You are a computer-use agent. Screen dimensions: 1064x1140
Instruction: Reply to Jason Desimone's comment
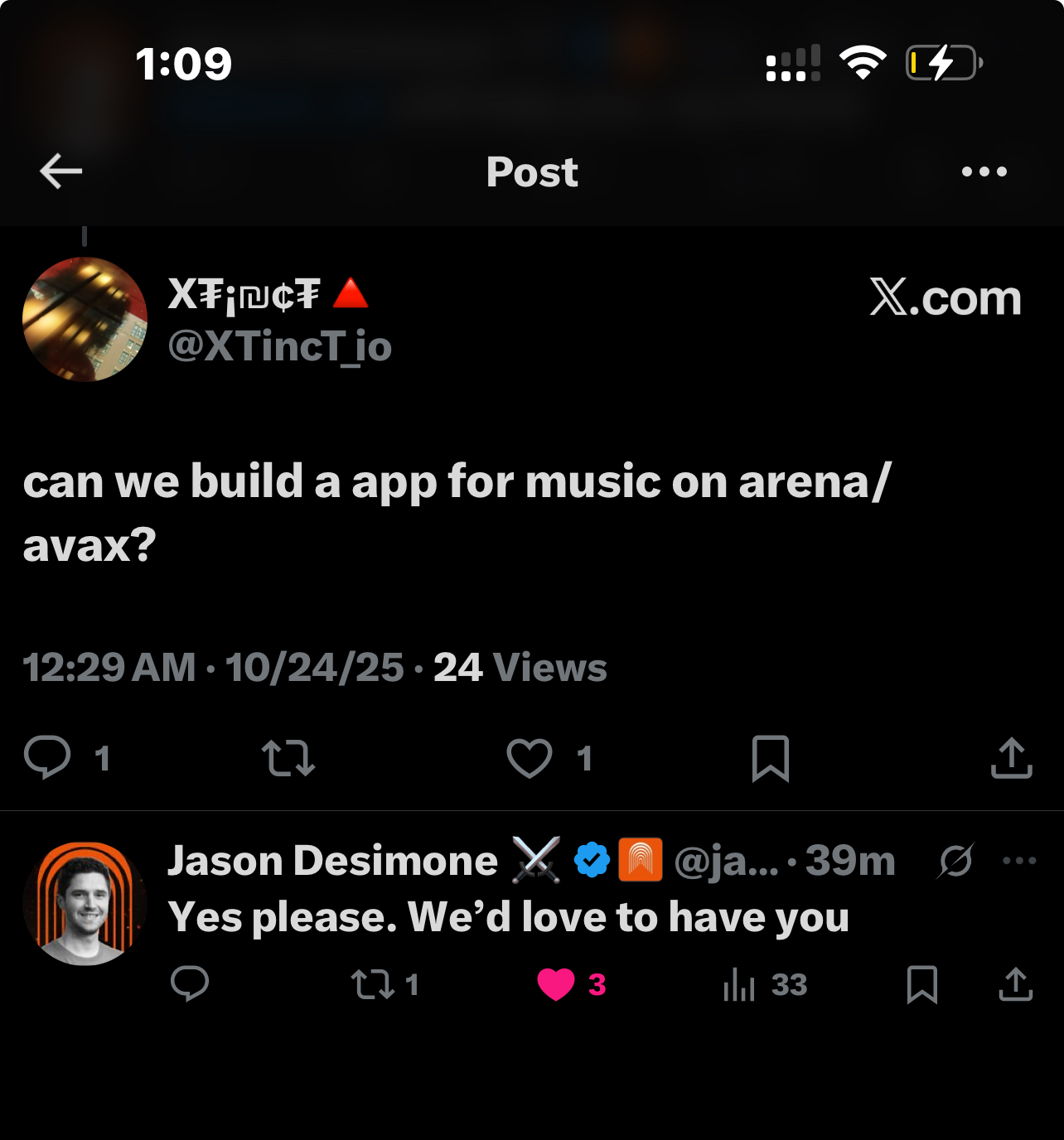[190, 984]
